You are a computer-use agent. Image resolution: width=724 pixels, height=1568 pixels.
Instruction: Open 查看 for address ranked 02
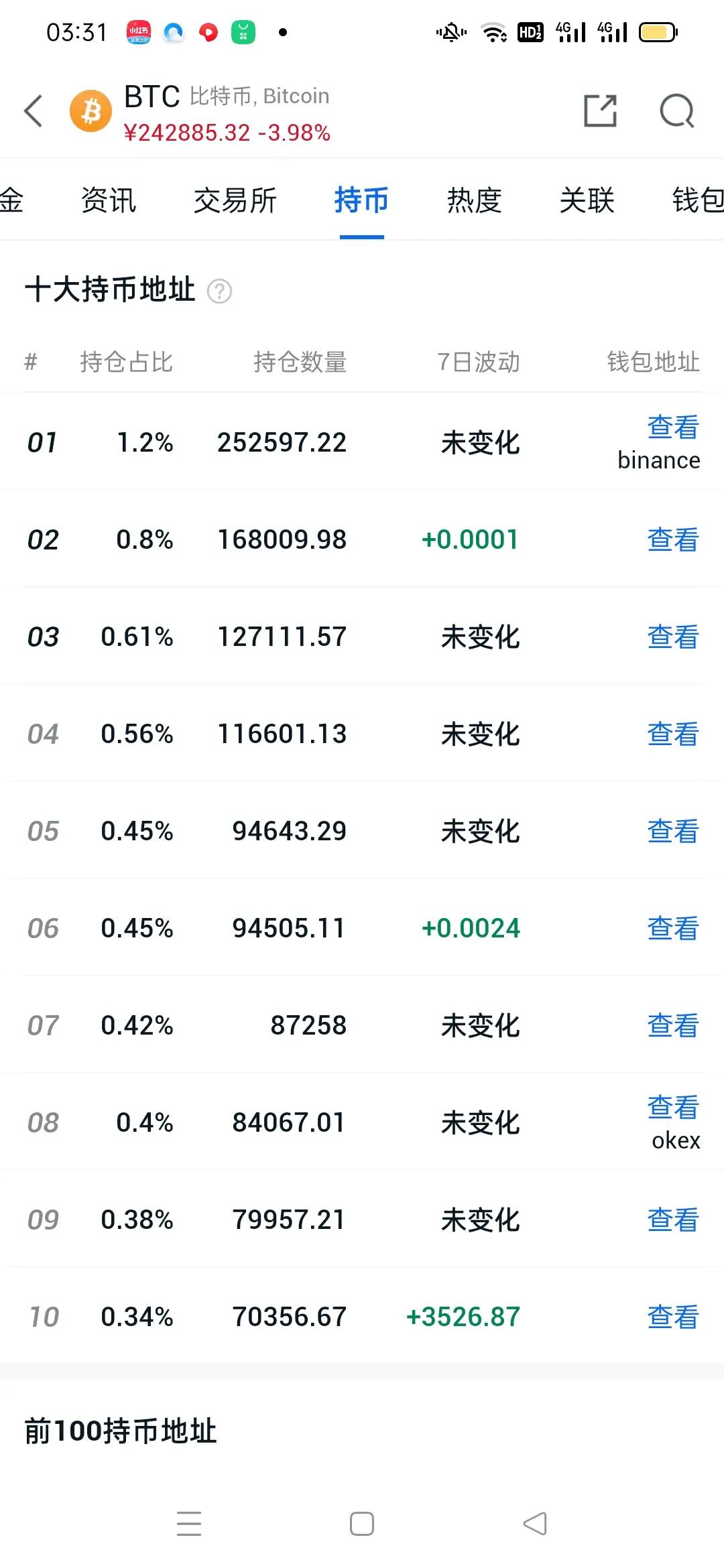point(672,539)
